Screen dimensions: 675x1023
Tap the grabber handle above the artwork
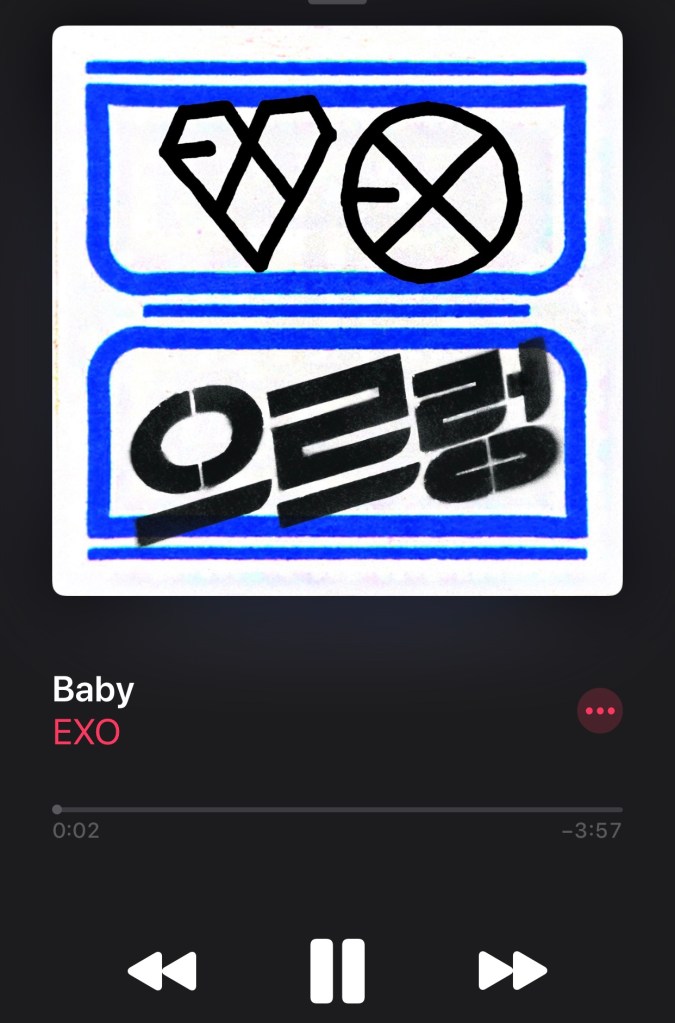(337, 2)
